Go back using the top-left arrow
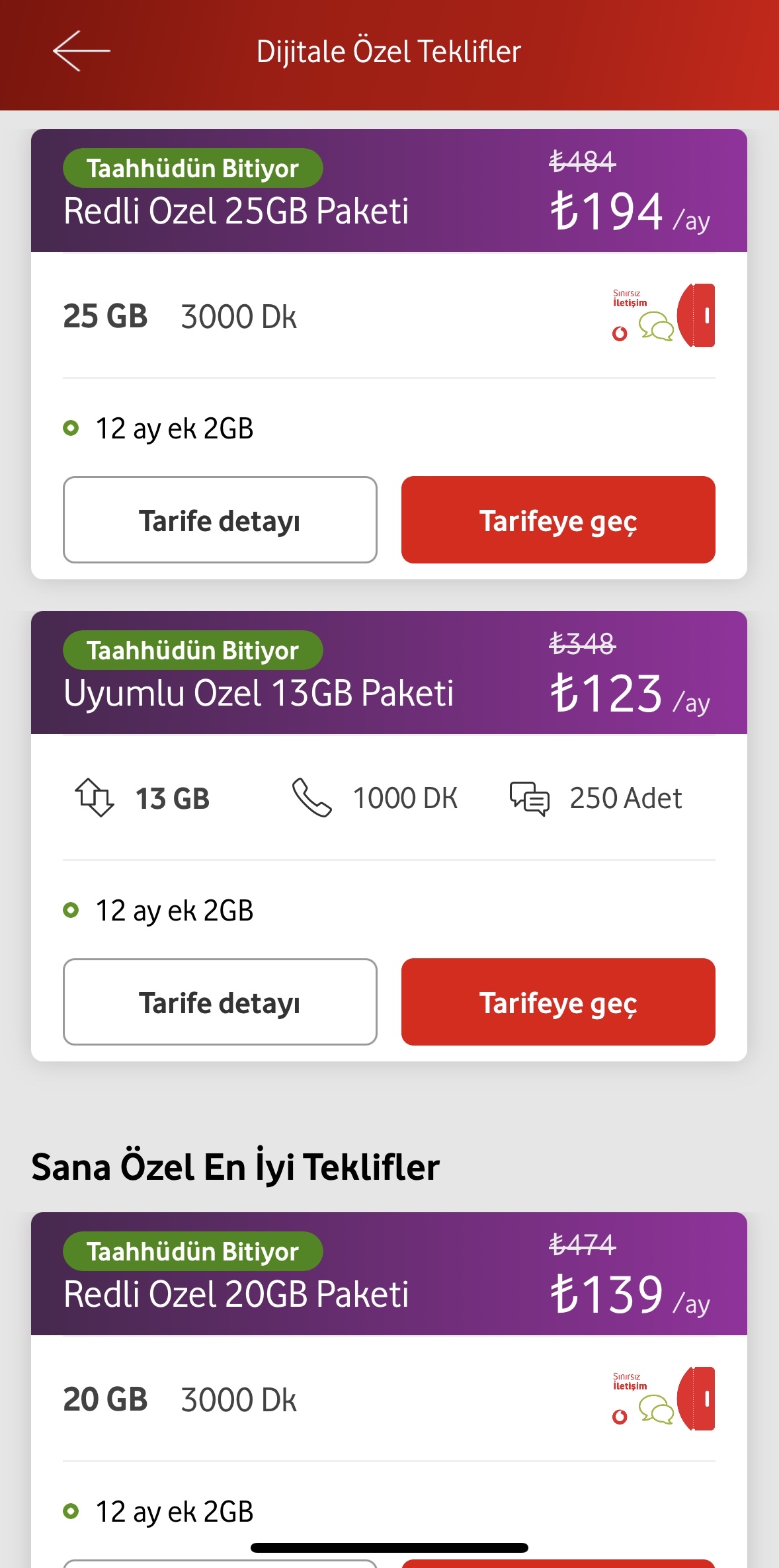 pyautogui.click(x=81, y=51)
